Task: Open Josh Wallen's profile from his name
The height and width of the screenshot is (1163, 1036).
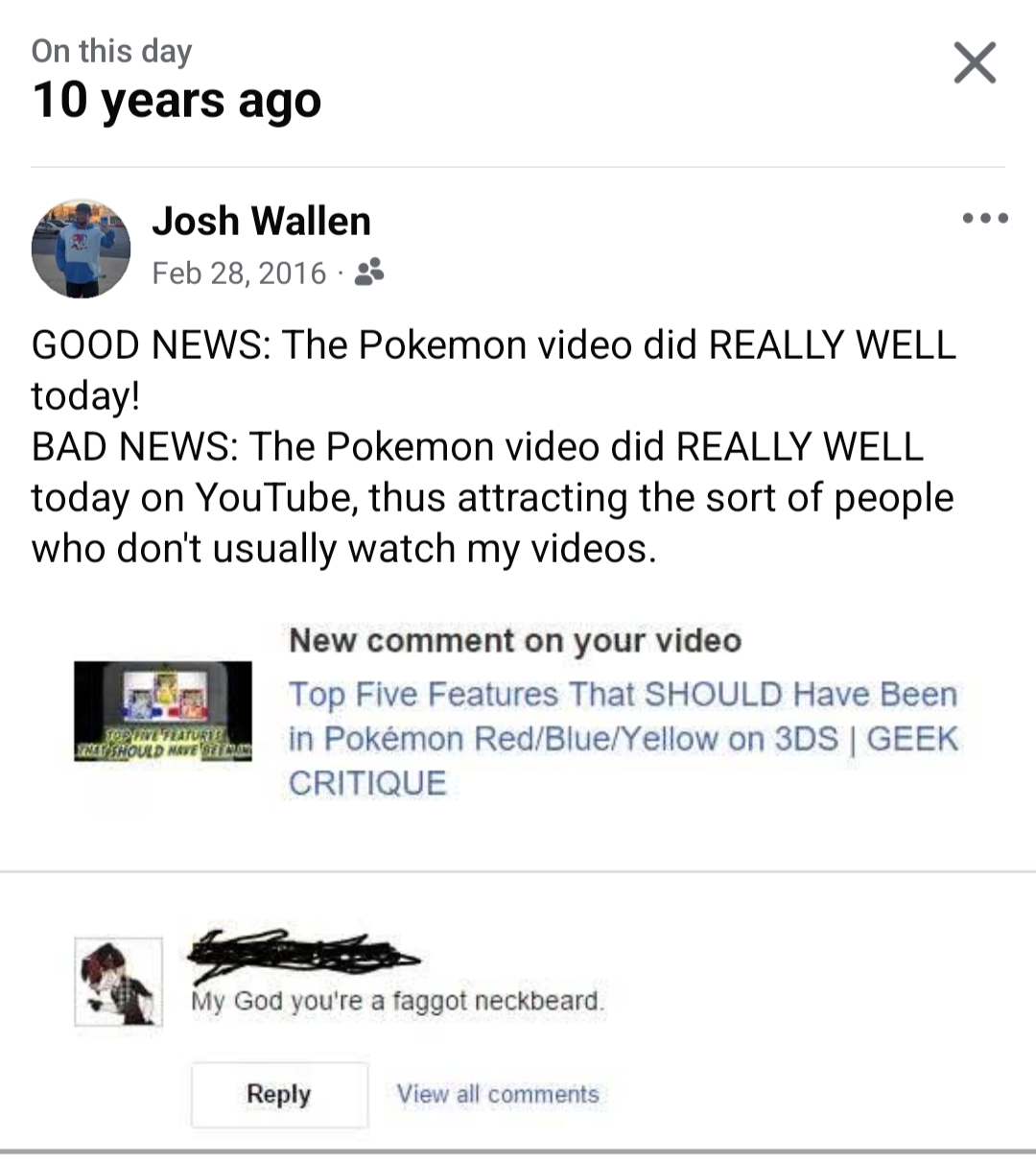Action: tap(261, 222)
